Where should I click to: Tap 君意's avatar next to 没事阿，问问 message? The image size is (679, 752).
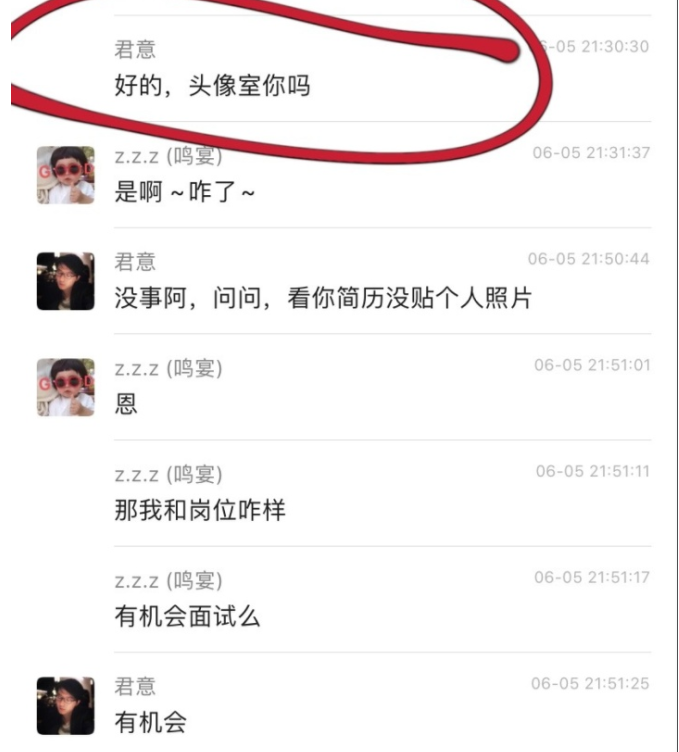65,281
